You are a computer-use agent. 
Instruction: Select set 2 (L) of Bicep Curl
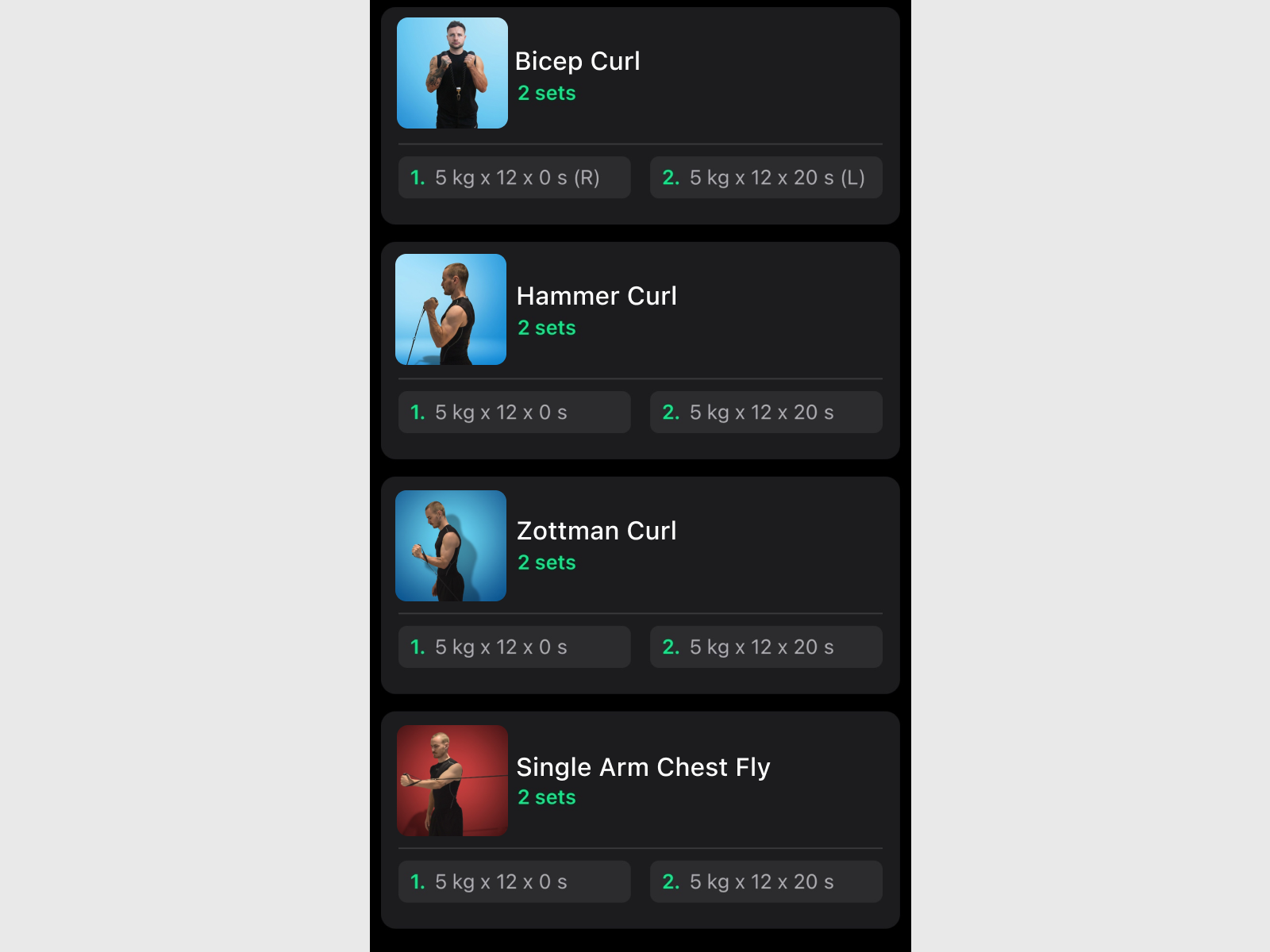(x=766, y=178)
